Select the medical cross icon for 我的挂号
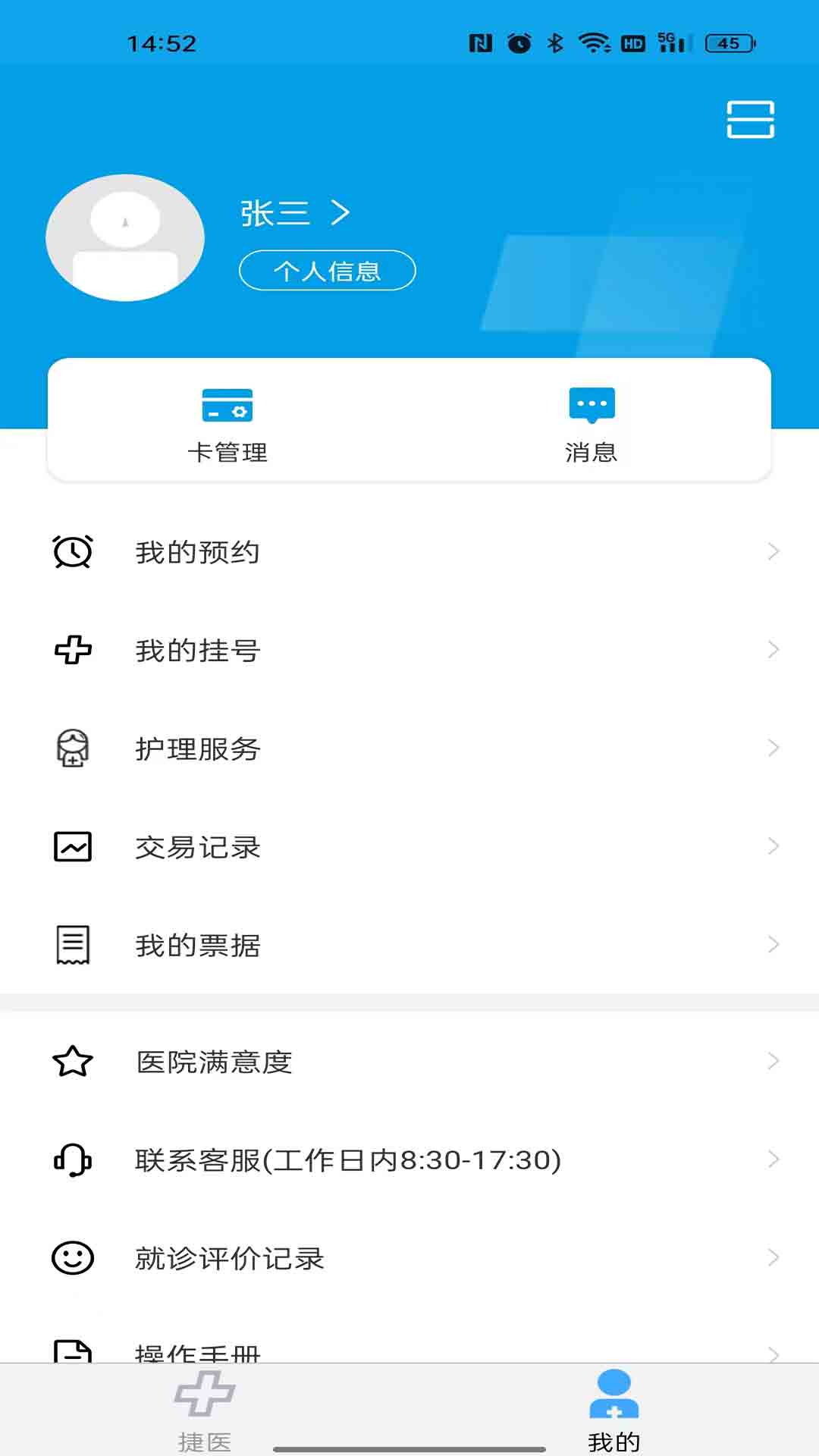819x1456 pixels. tap(72, 650)
